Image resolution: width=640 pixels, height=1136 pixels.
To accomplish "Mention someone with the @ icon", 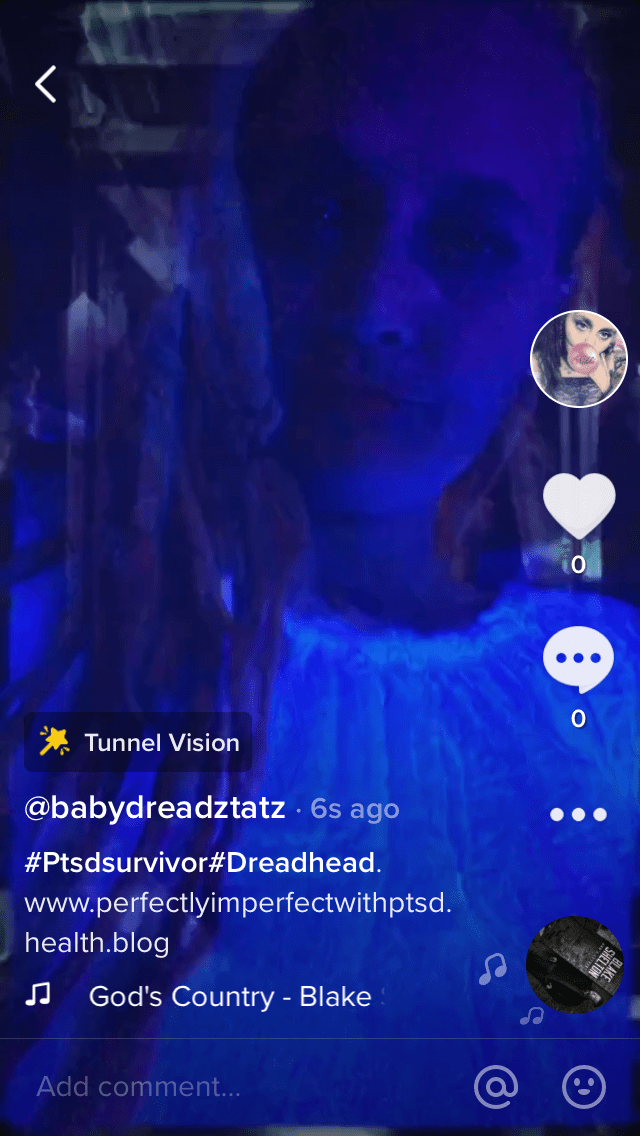I will pos(496,1087).
